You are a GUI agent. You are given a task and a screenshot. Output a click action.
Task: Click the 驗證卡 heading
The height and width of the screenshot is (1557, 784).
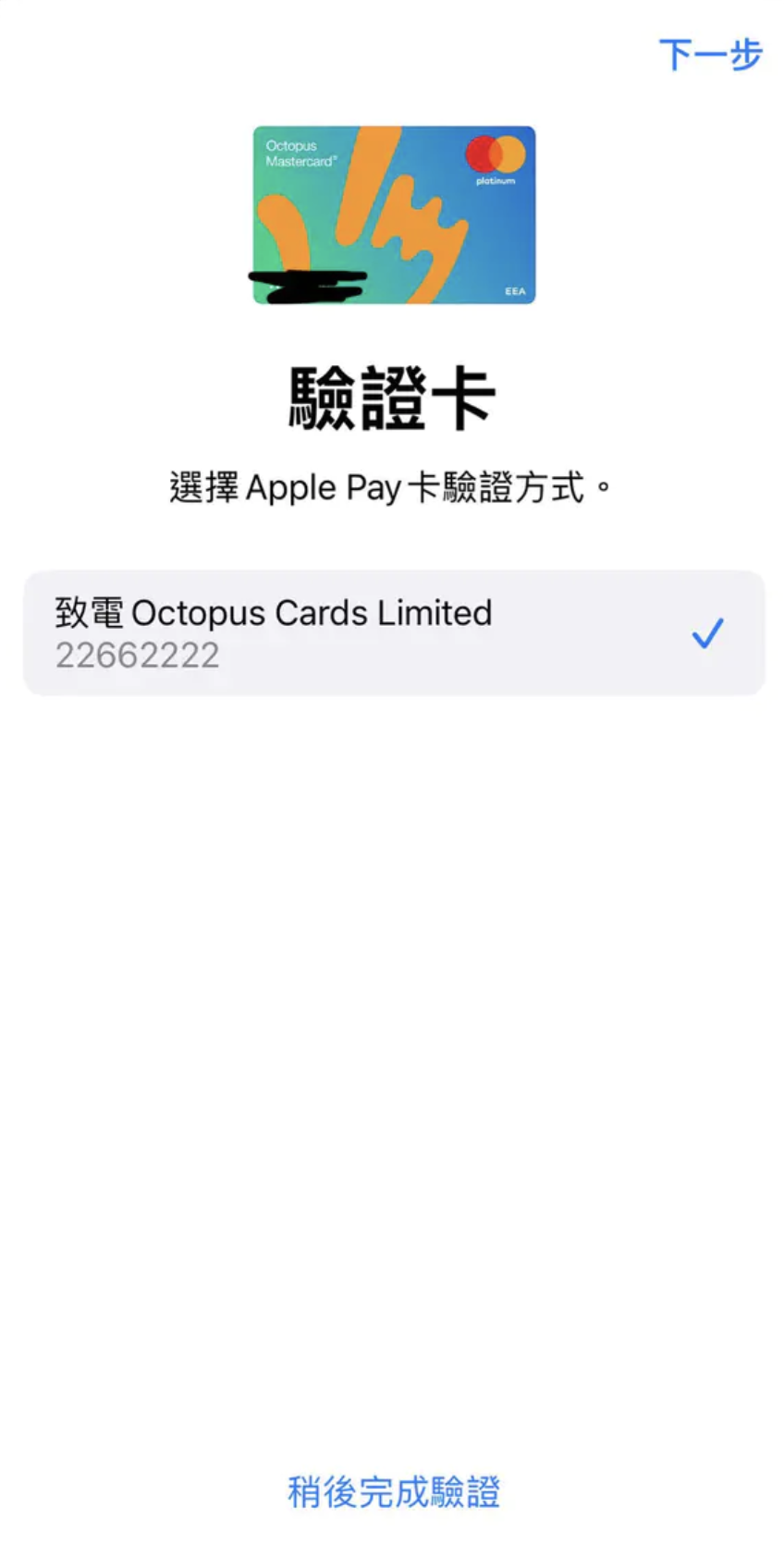(x=392, y=396)
